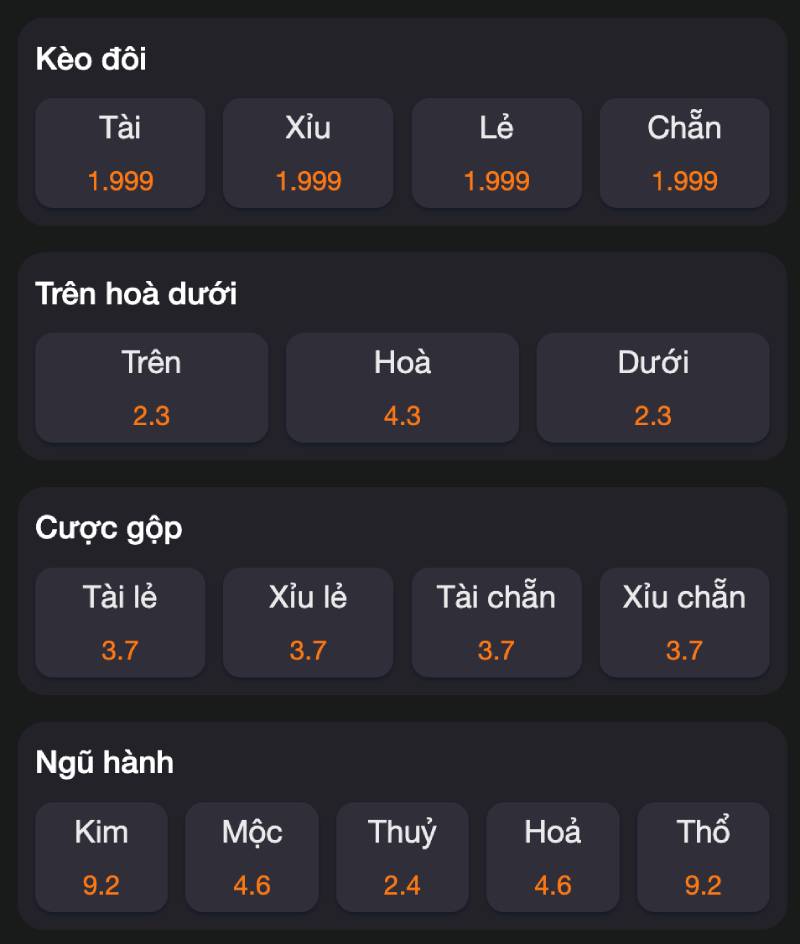Tap the Lẻ bet button
800x944 pixels.
click(x=496, y=153)
